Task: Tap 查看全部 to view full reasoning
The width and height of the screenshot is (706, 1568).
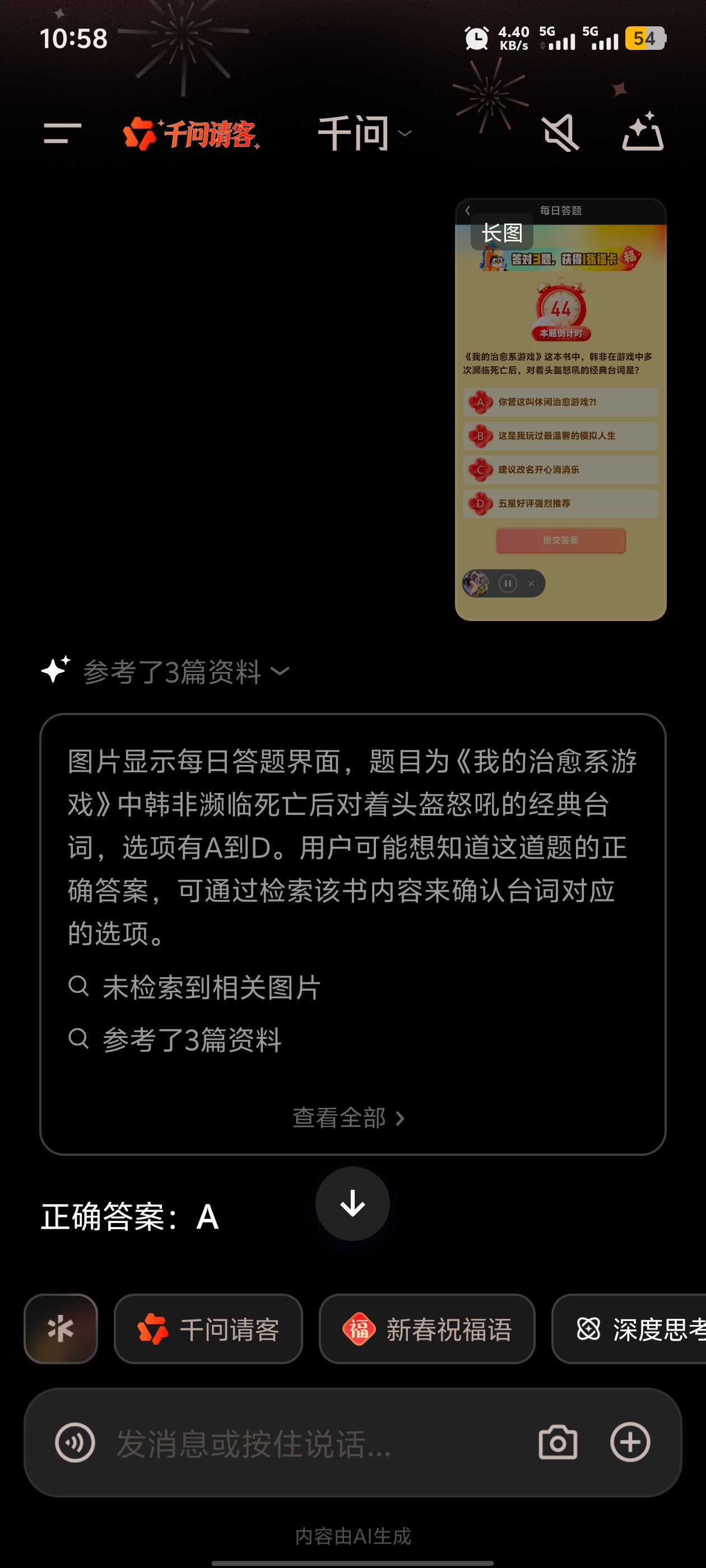Action: (x=349, y=1118)
